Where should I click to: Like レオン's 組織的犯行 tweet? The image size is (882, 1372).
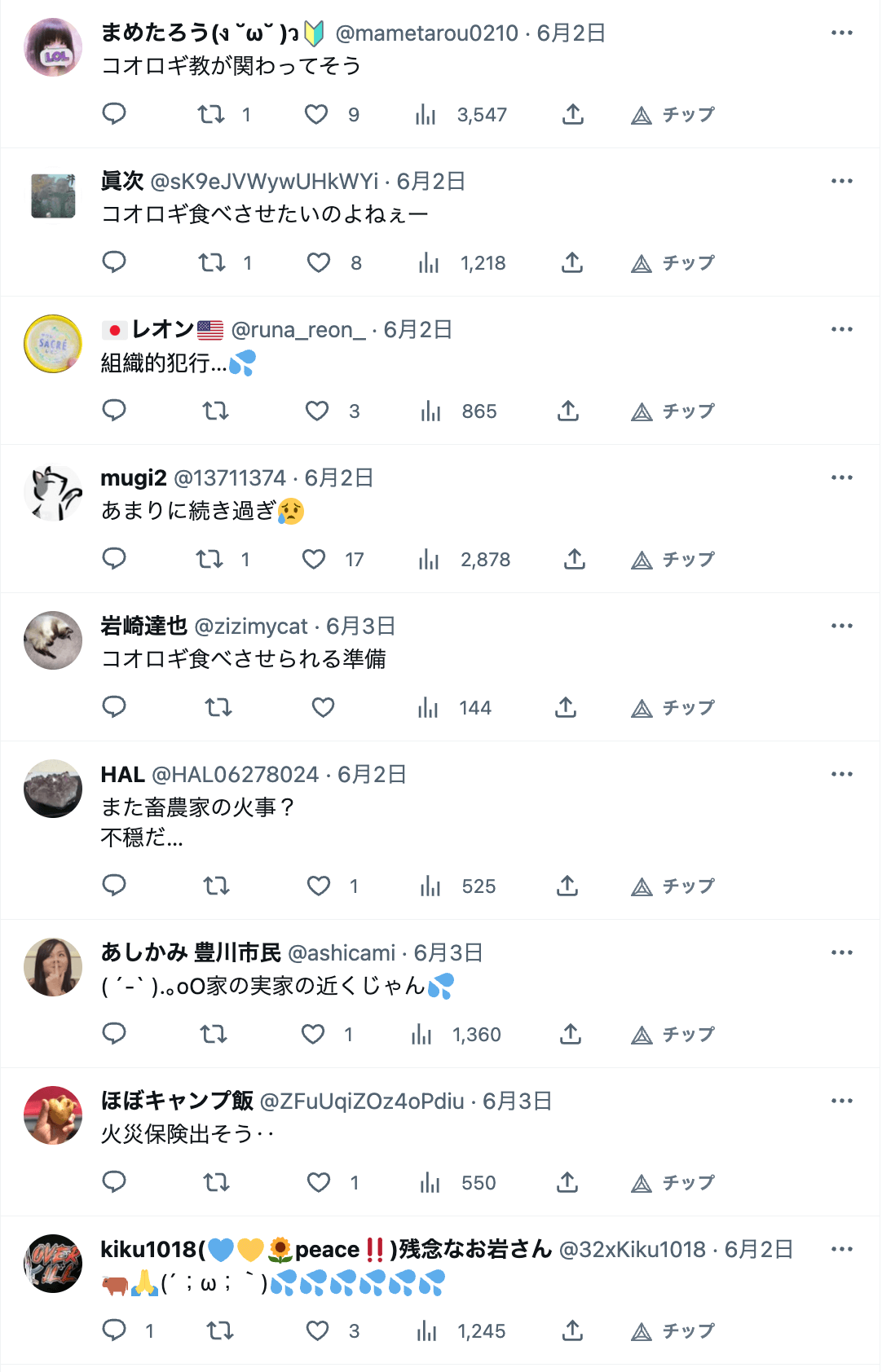317,411
